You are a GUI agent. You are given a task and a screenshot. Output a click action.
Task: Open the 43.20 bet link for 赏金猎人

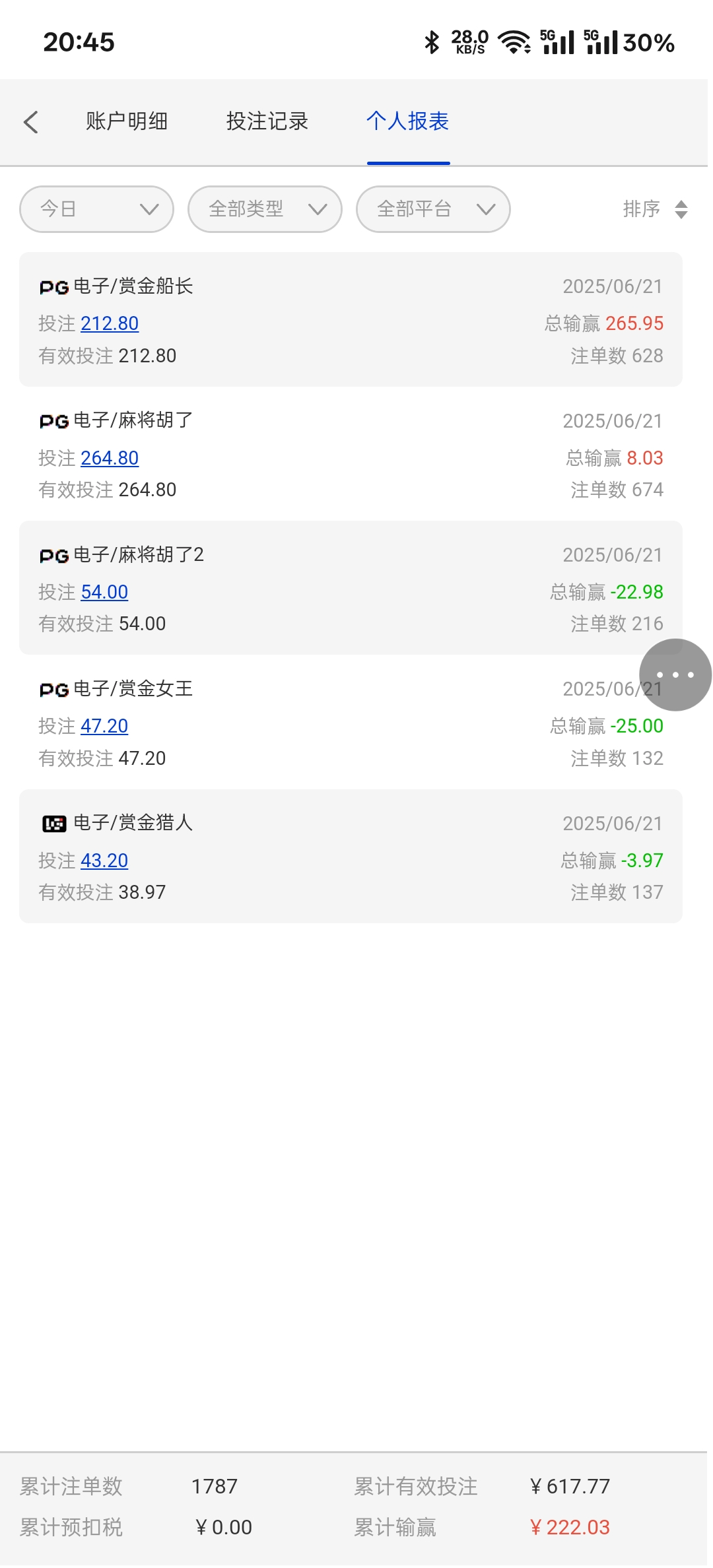tap(104, 860)
